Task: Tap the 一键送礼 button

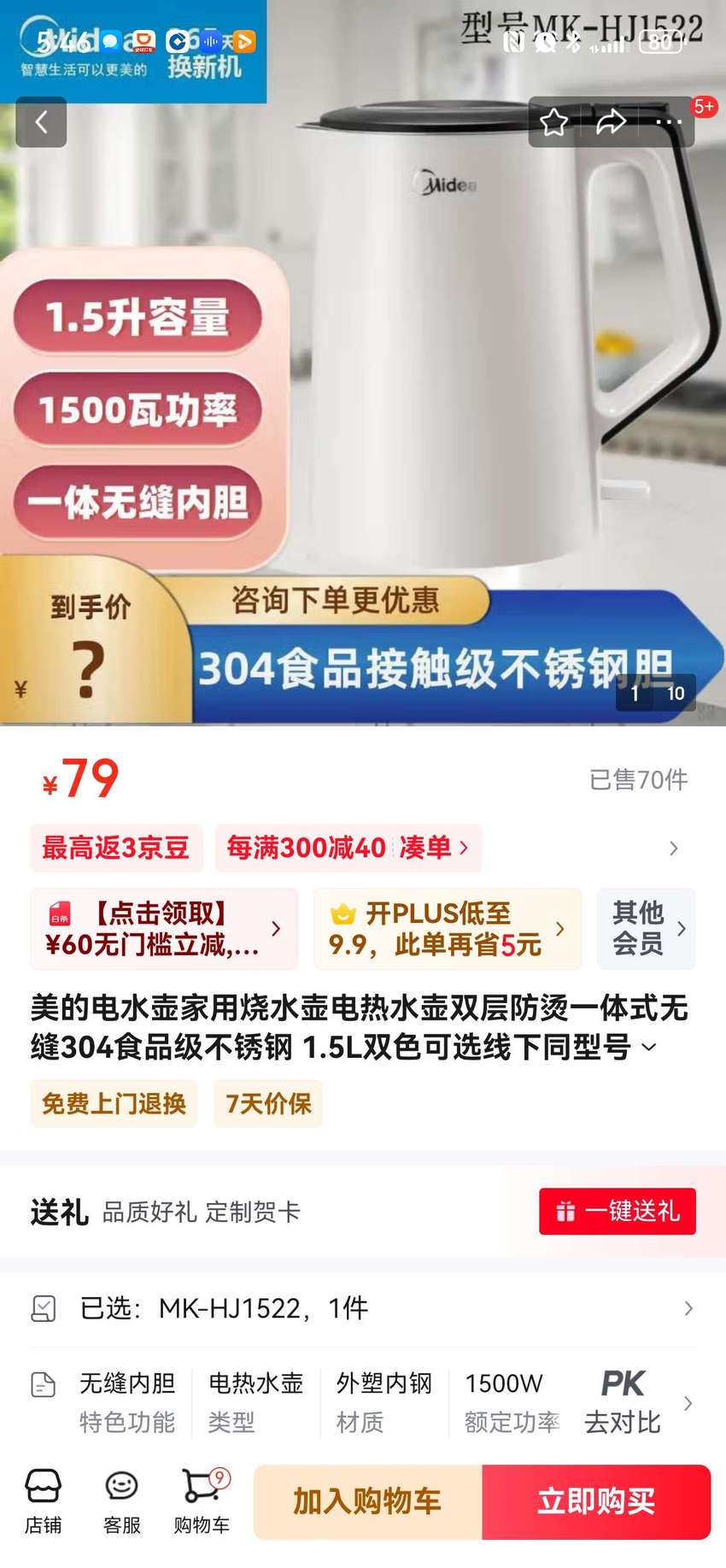Action: 618,1211
